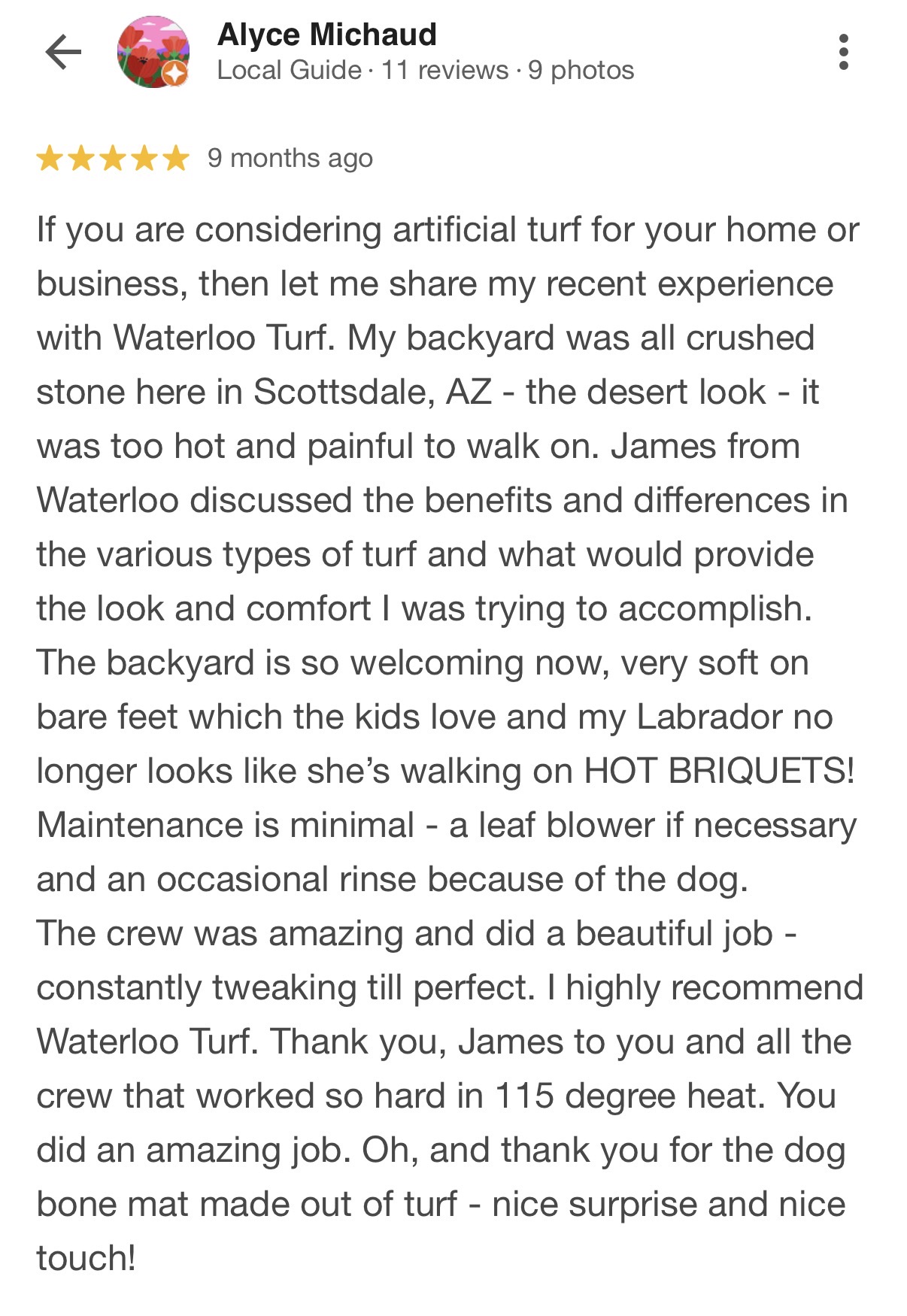Open the three-dot overflow menu

[x=843, y=53]
